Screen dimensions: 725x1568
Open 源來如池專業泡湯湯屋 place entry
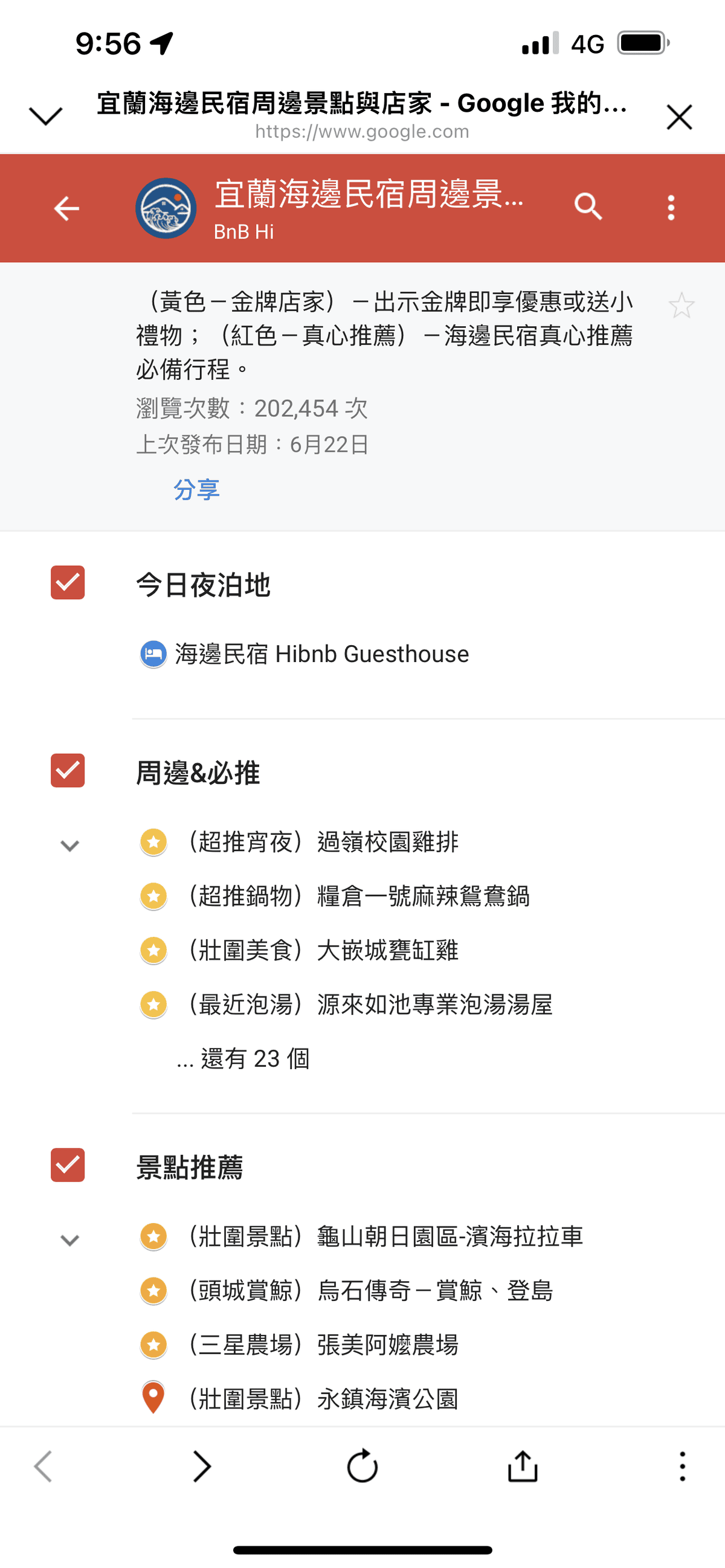[x=370, y=1004]
